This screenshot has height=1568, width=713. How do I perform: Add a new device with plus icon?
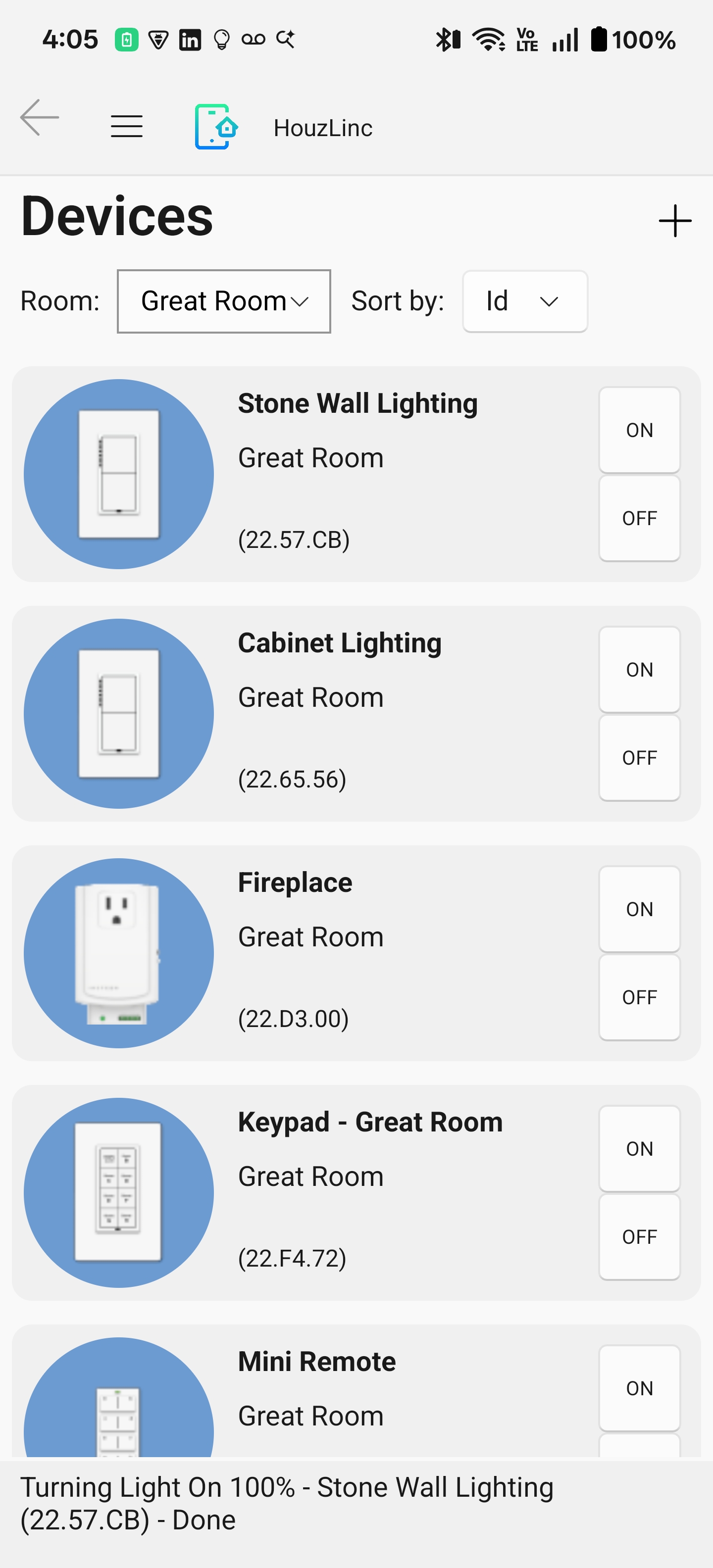pyautogui.click(x=675, y=221)
